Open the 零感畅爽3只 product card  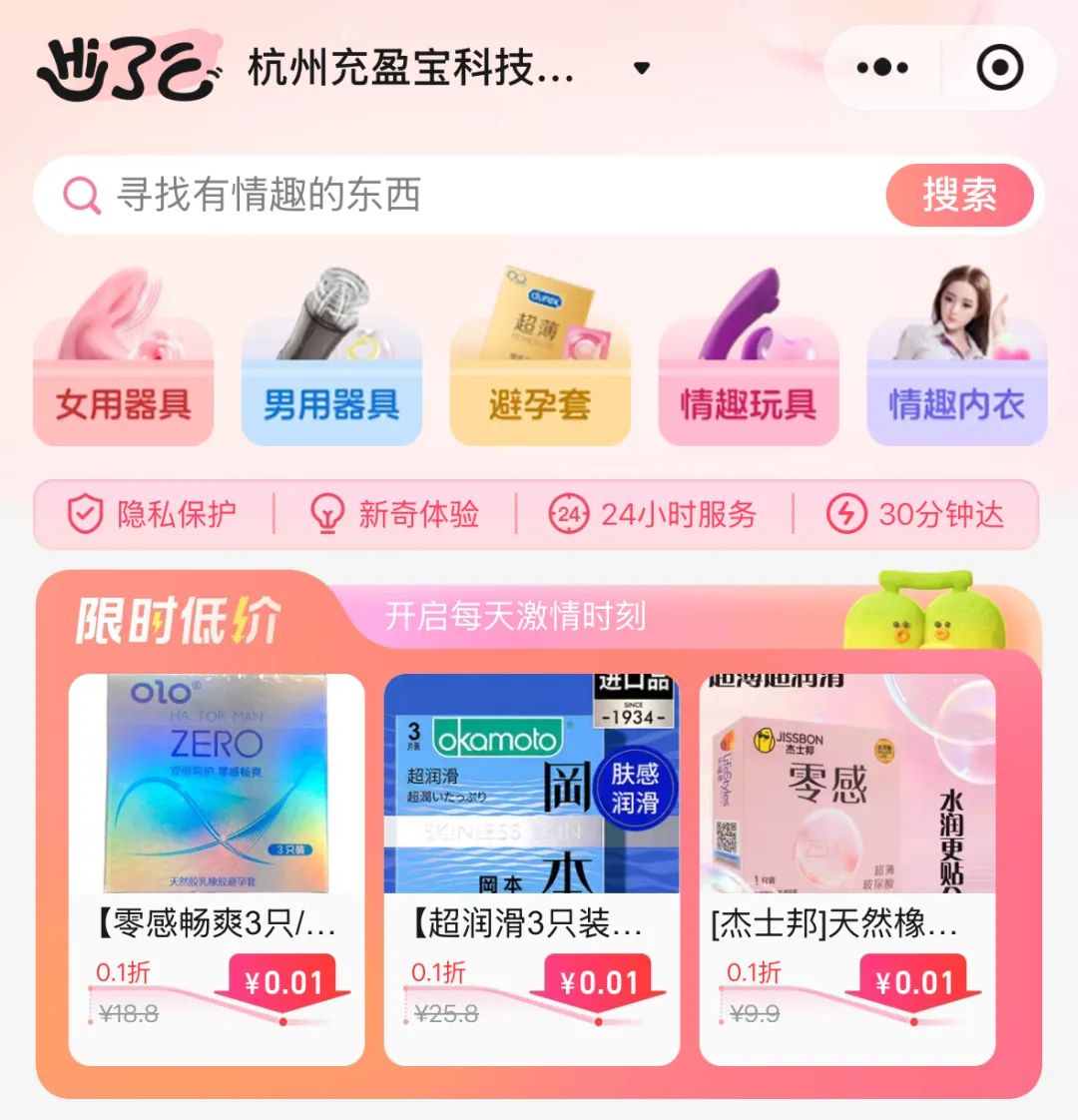coord(217,868)
